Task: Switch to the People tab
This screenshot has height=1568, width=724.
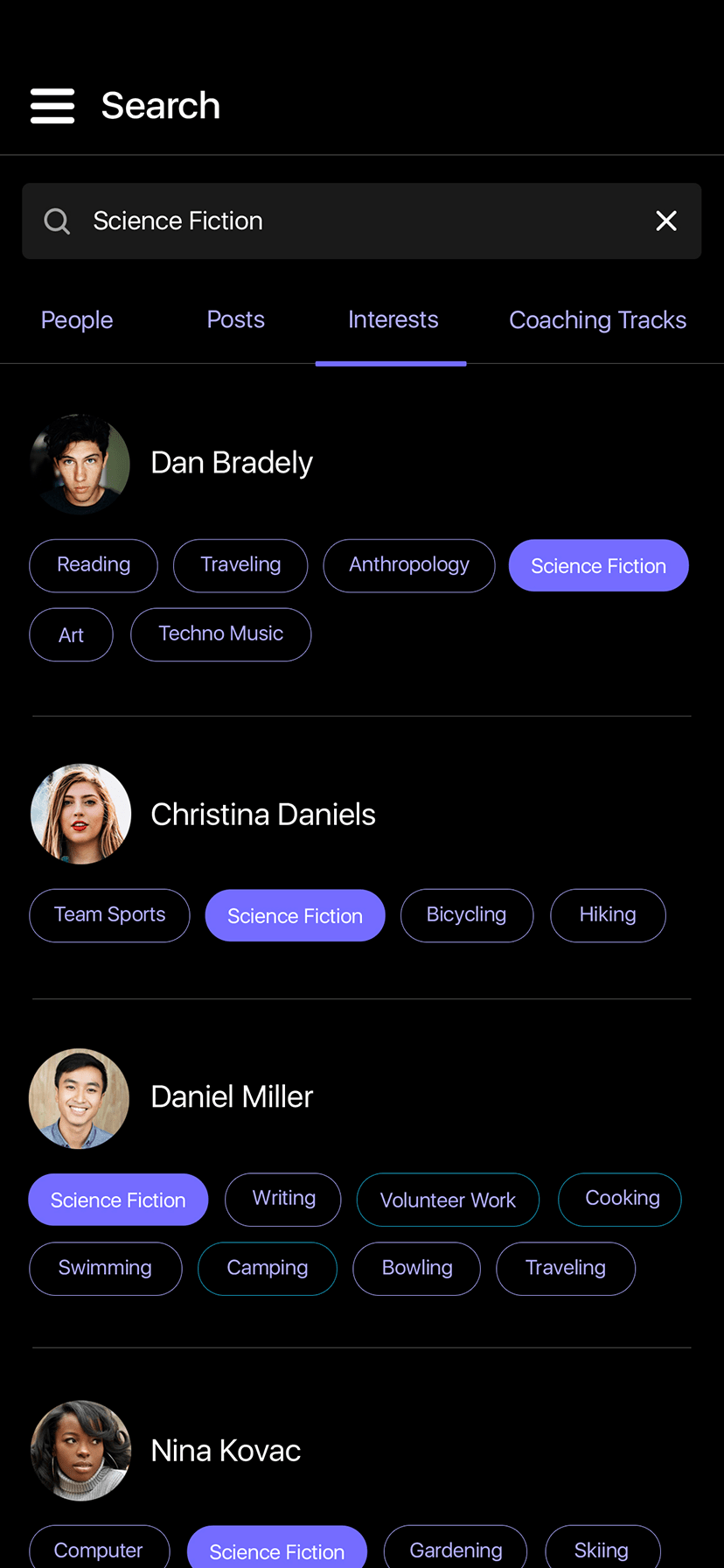Action: [x=77, y=320]
